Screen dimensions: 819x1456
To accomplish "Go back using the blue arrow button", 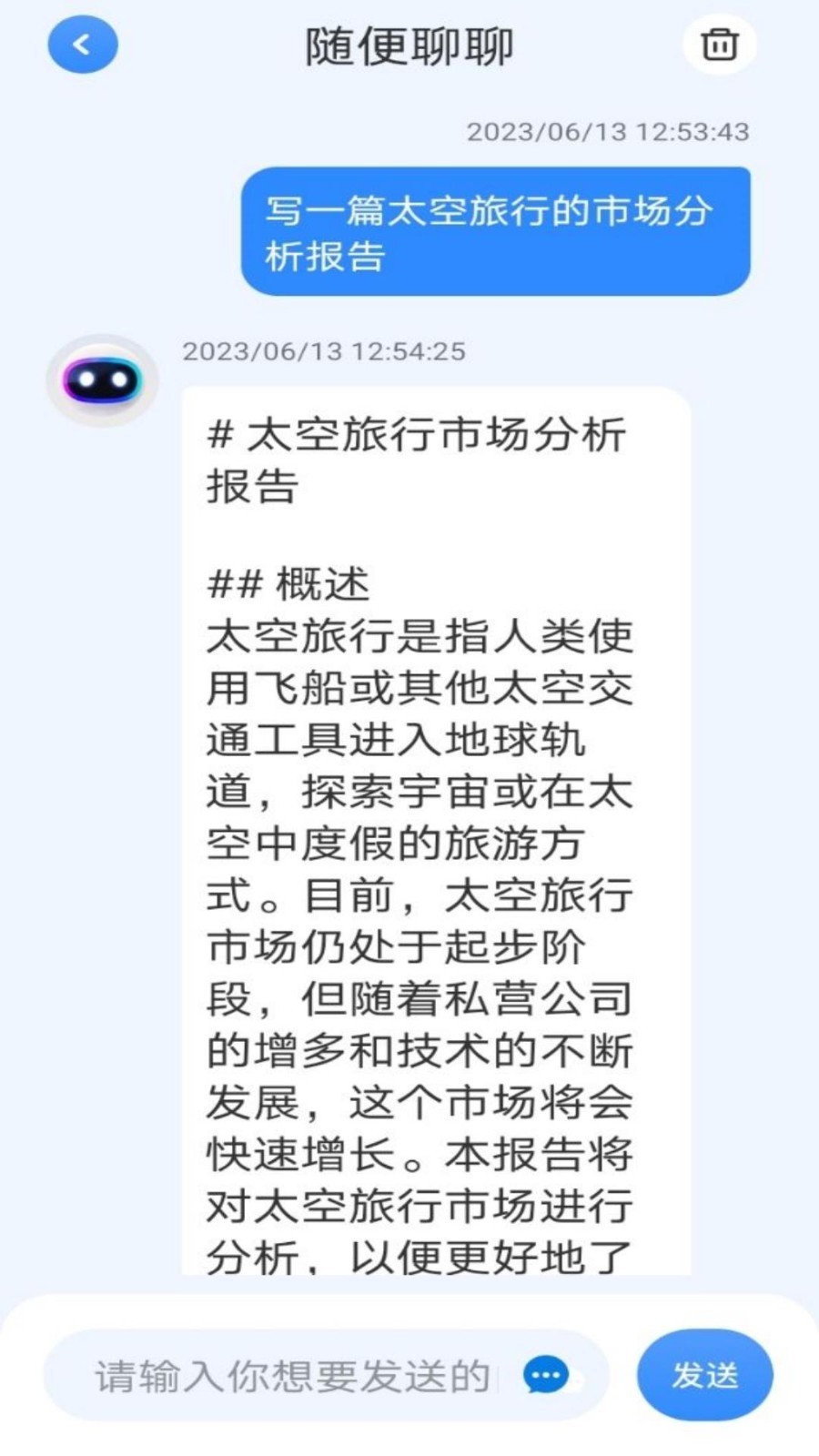I will pyautogui.click(x=83, y=45).
